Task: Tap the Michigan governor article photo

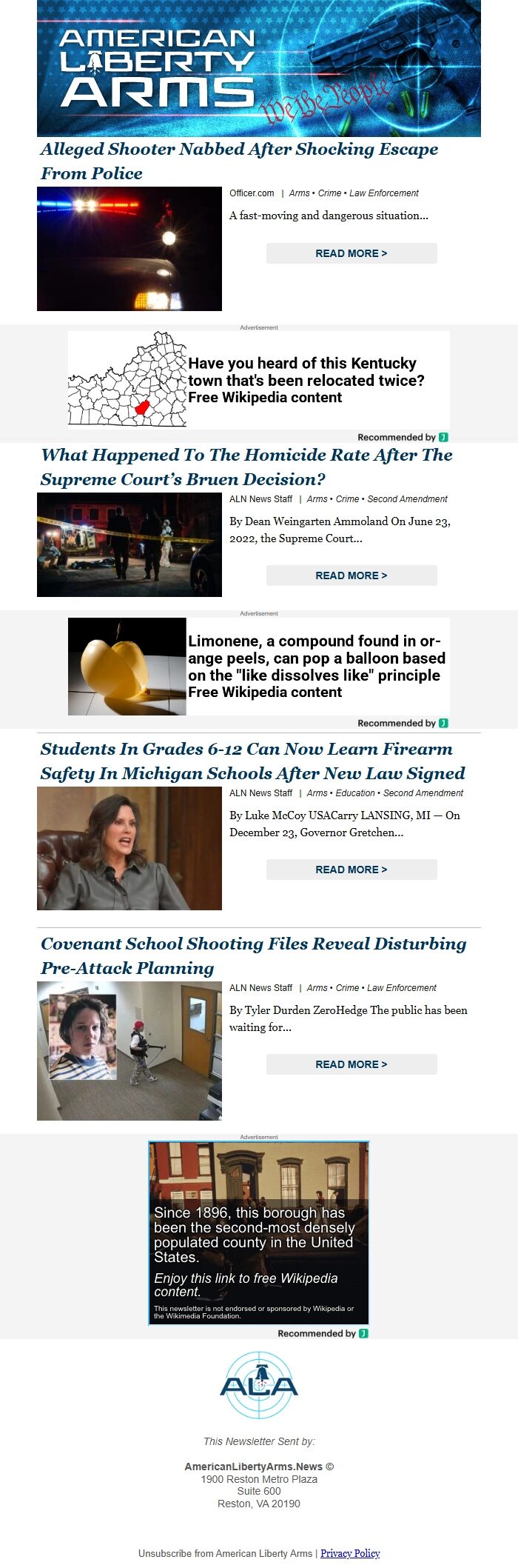Action: coord(129,848)
